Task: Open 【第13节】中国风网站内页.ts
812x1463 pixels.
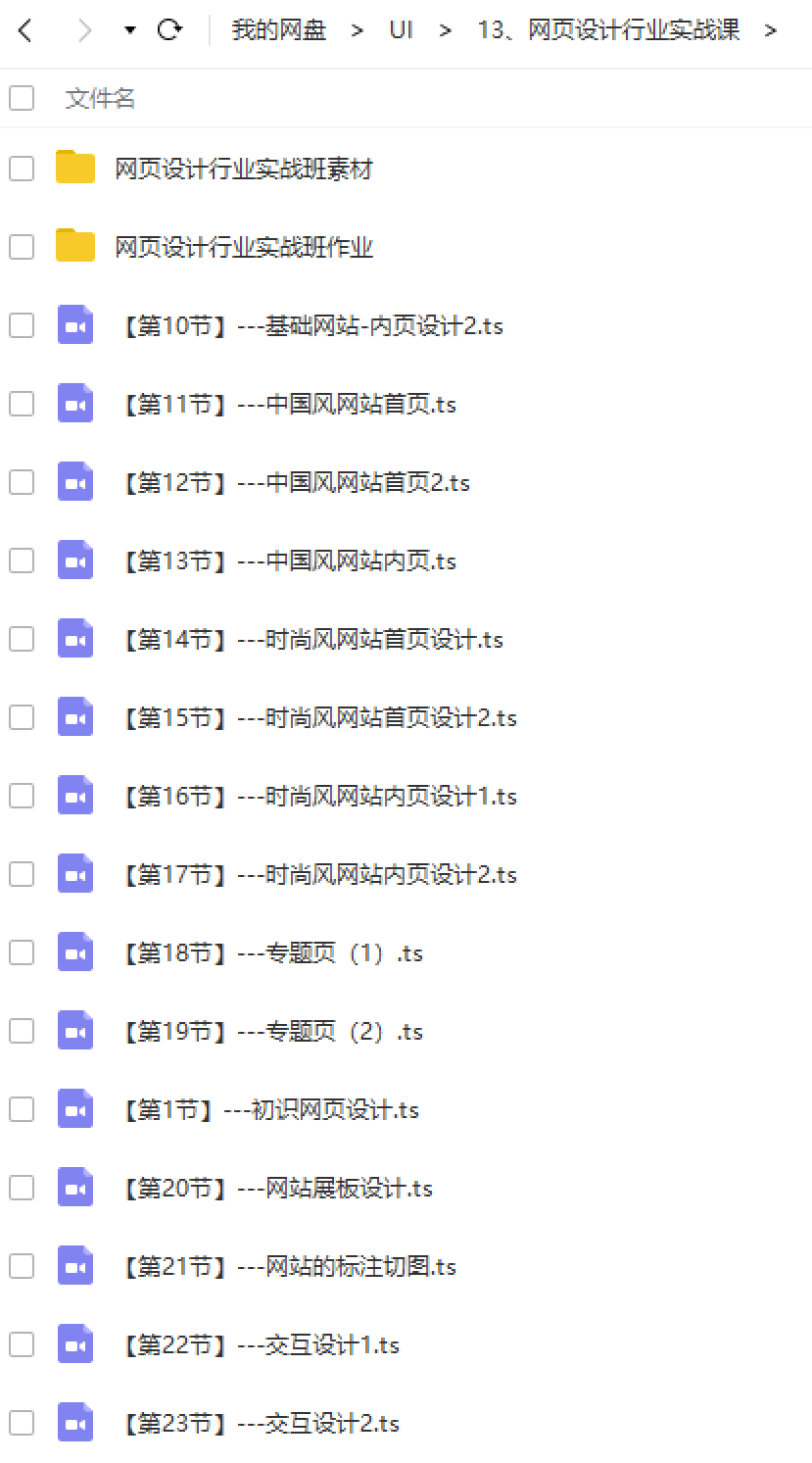Action: click(286, 561)
